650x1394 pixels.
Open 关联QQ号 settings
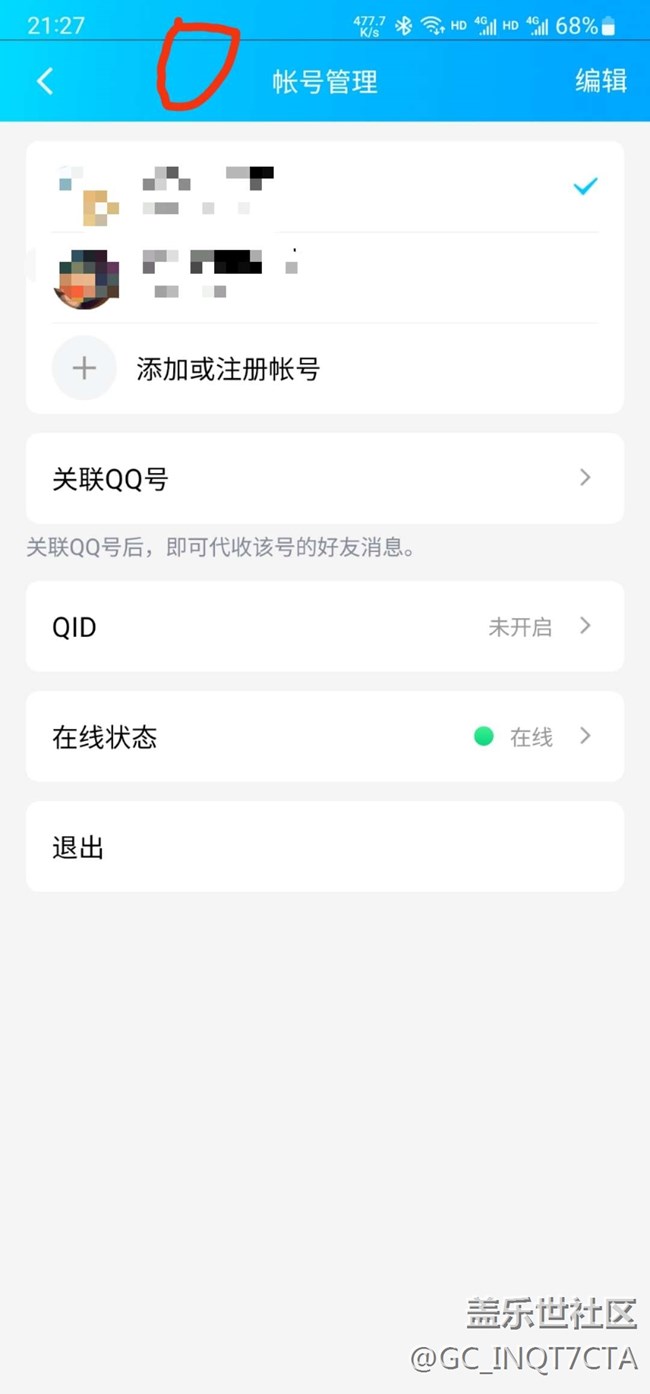coord(324,478)
